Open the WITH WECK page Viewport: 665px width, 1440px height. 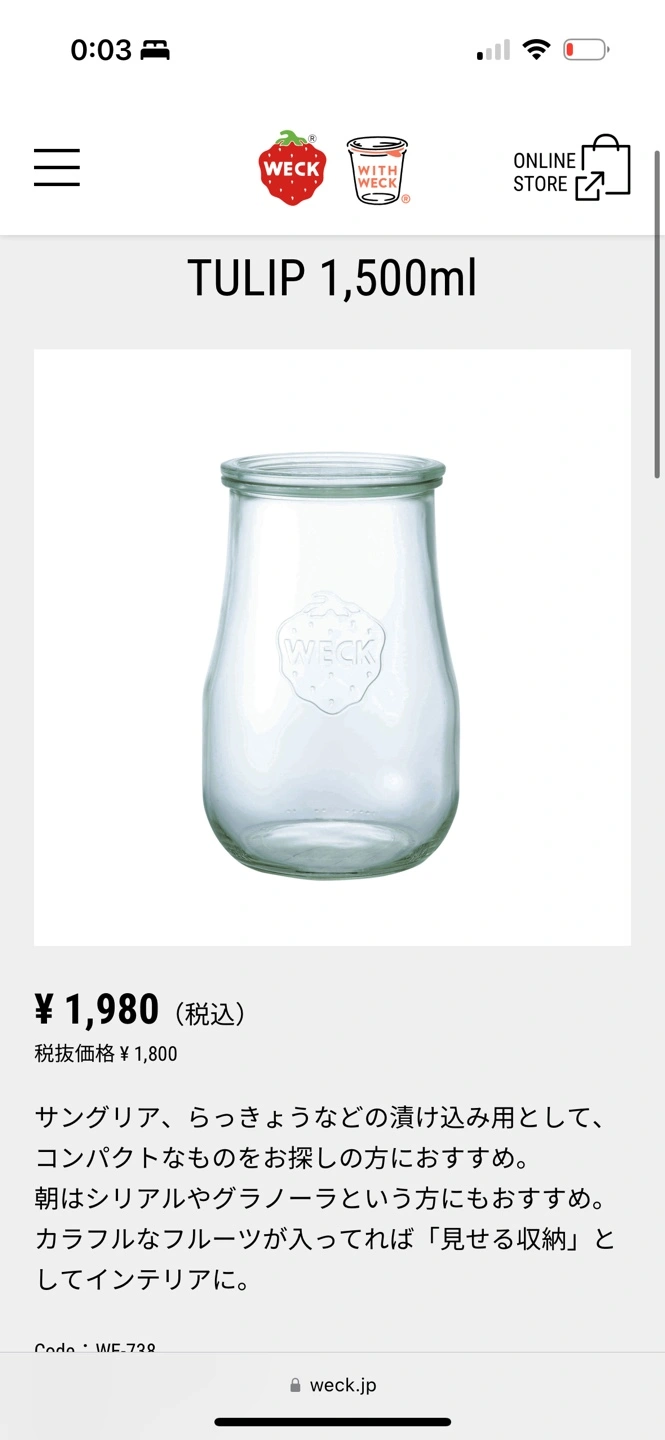[378, 171]
